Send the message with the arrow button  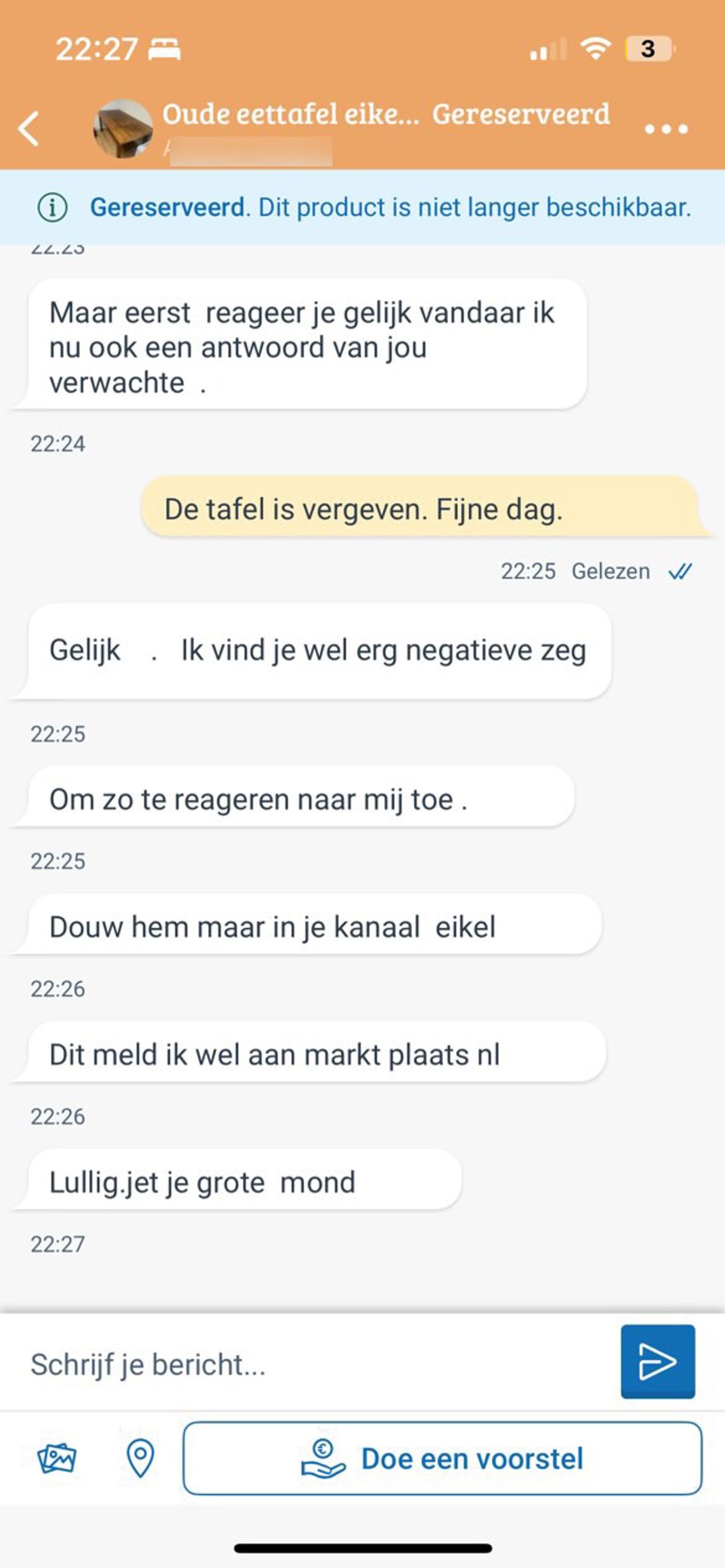click(x=657, y=1362)
